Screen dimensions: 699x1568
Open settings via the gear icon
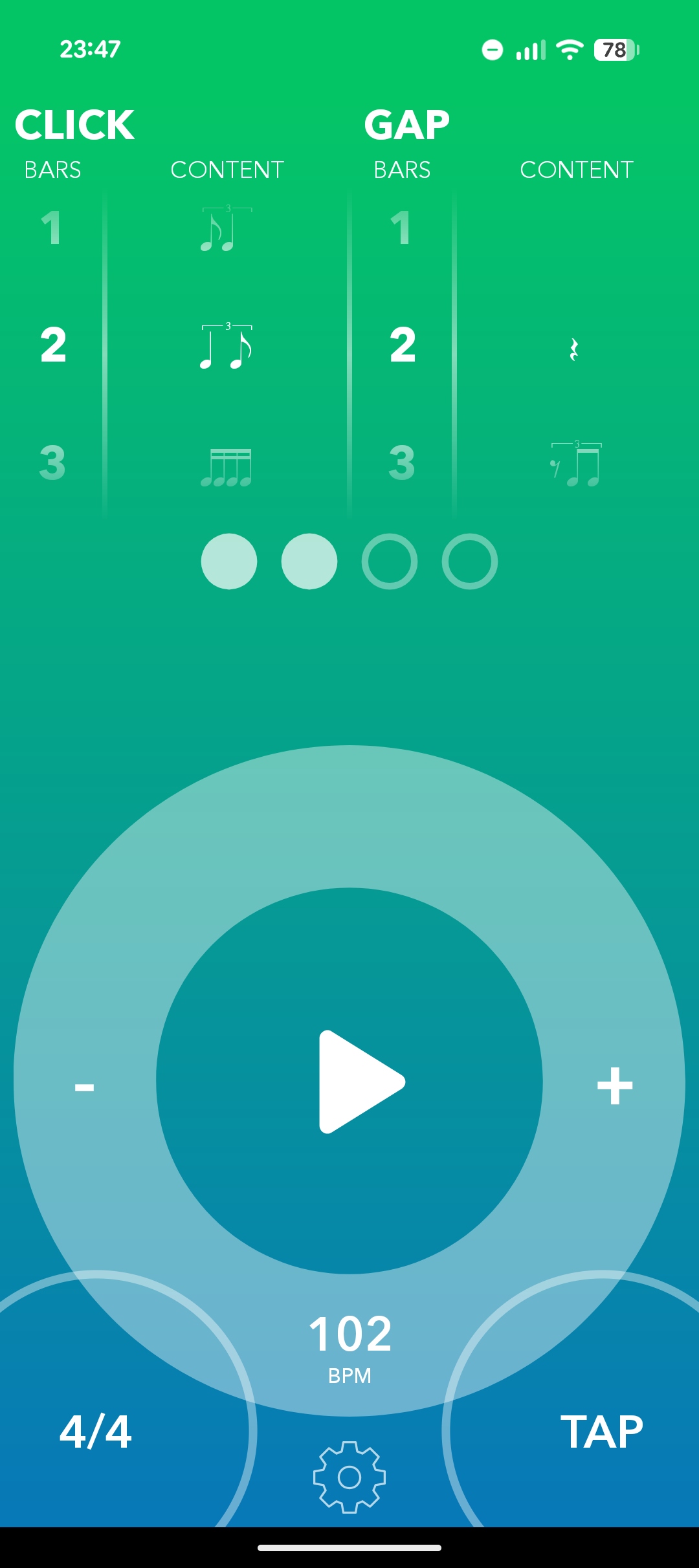[x=349, y=1477]
